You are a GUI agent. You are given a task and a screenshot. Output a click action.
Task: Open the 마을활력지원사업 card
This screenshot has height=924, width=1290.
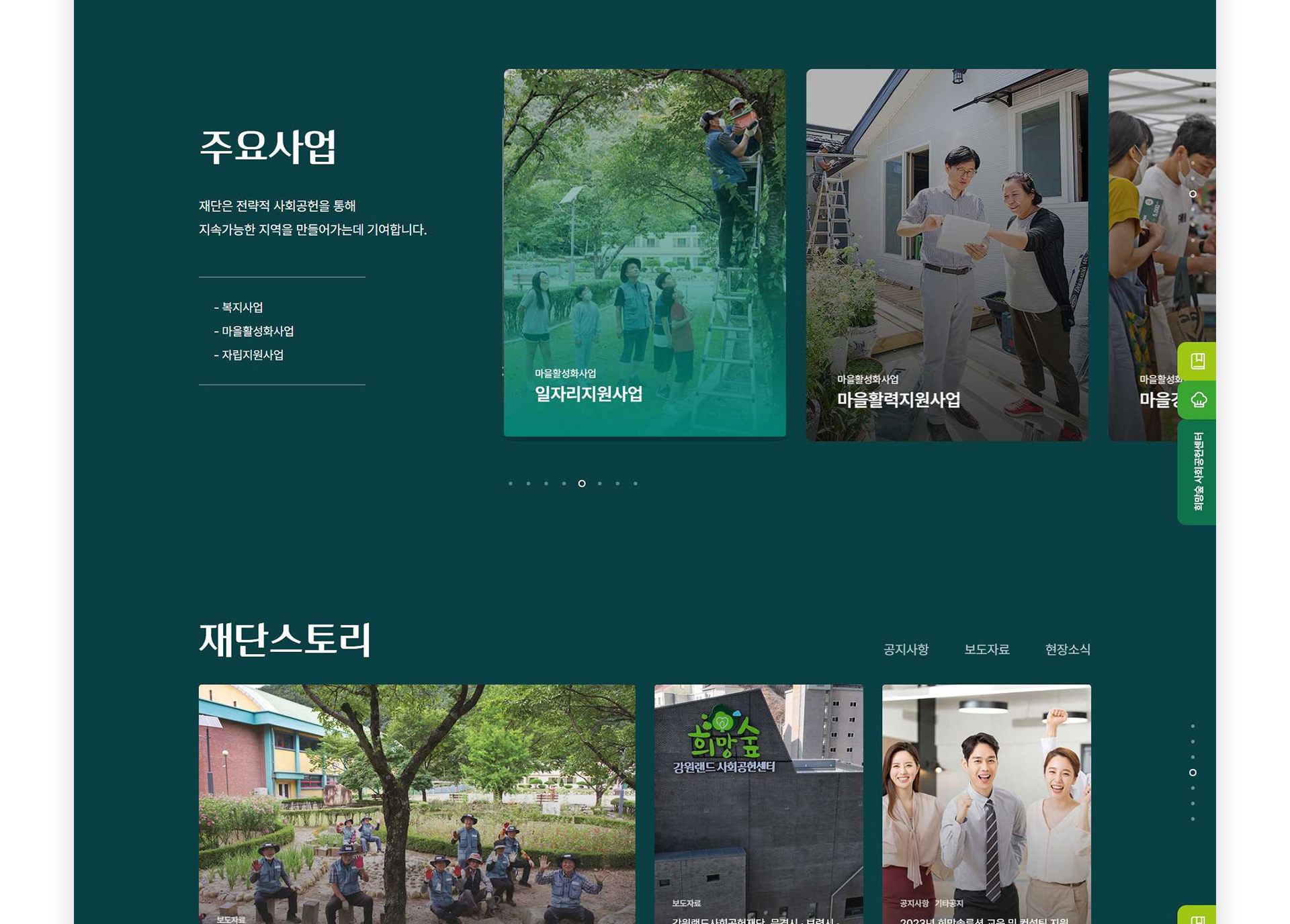point(946,255)
